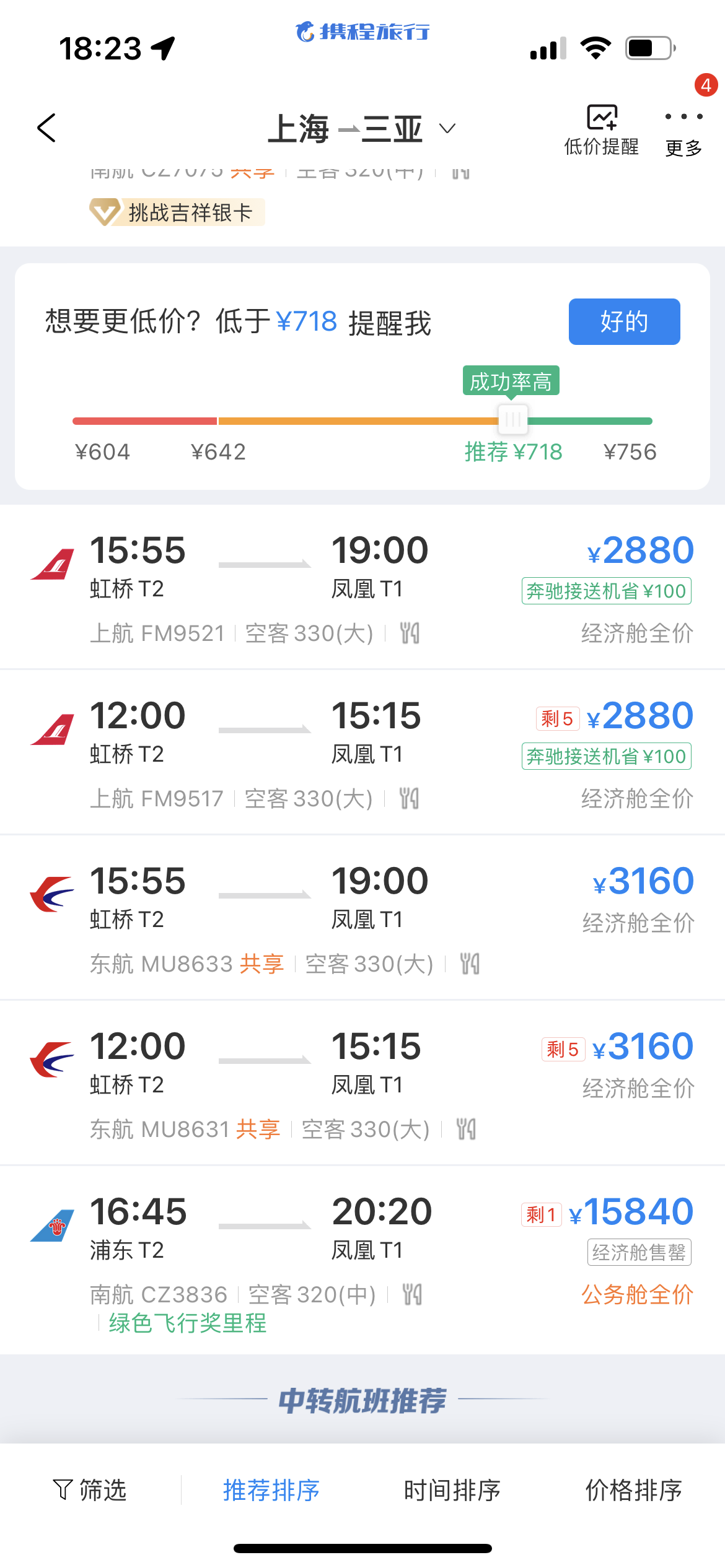Tap the 挑战吉祥银卡 membership banner
Image resolution: width=725 pixels, height=1568 pixels.
177,213
